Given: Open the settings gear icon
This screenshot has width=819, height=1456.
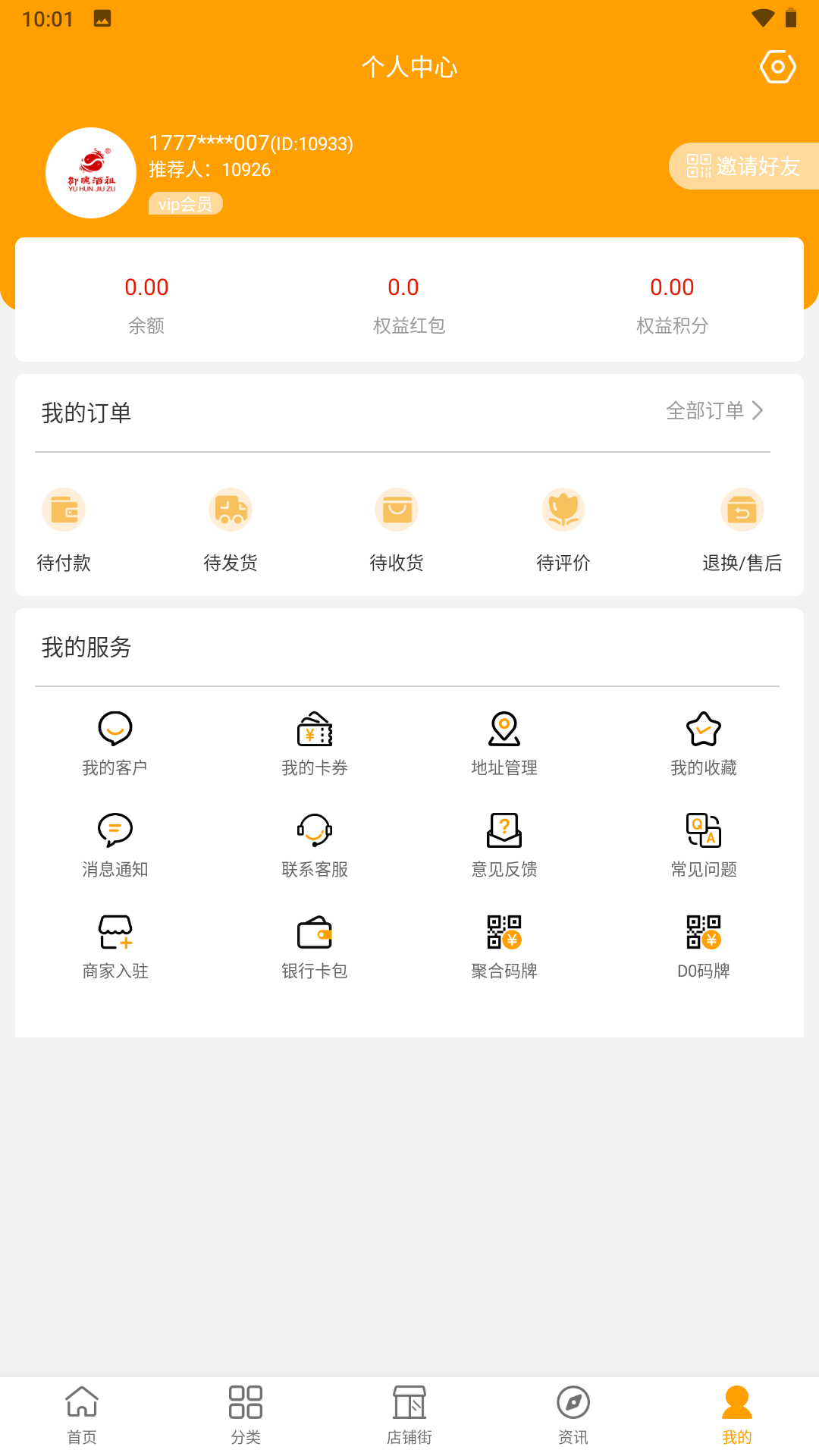Looking at the screenshot, I should (x=777, y=67).
